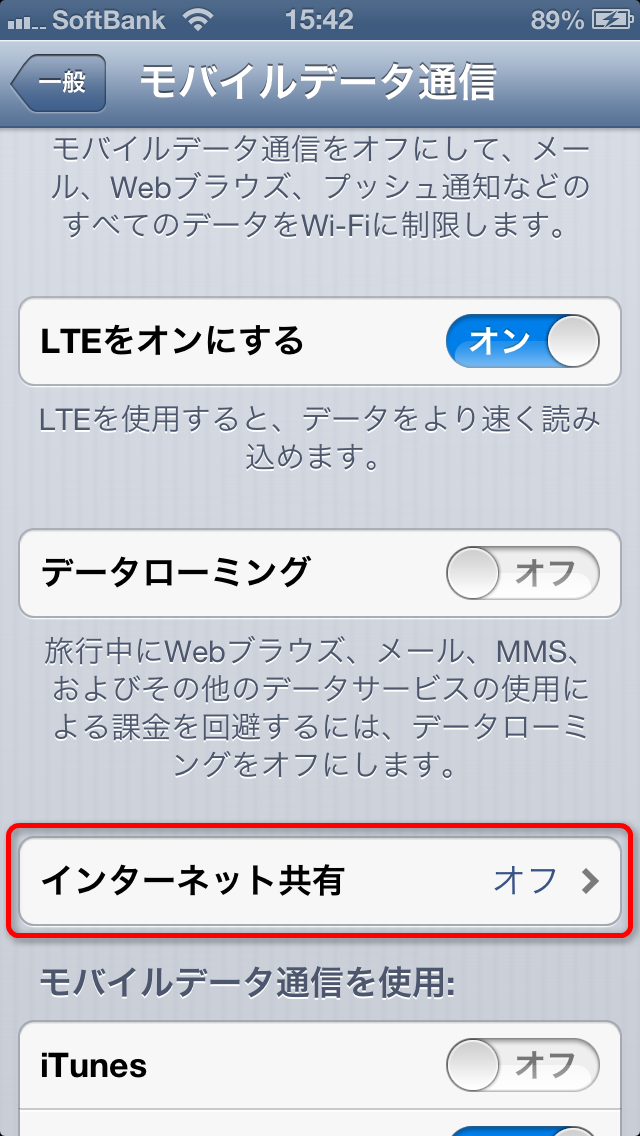640x1136 pixels.
Task: Enable the データローミング toggle
Action: click(523, 574)
